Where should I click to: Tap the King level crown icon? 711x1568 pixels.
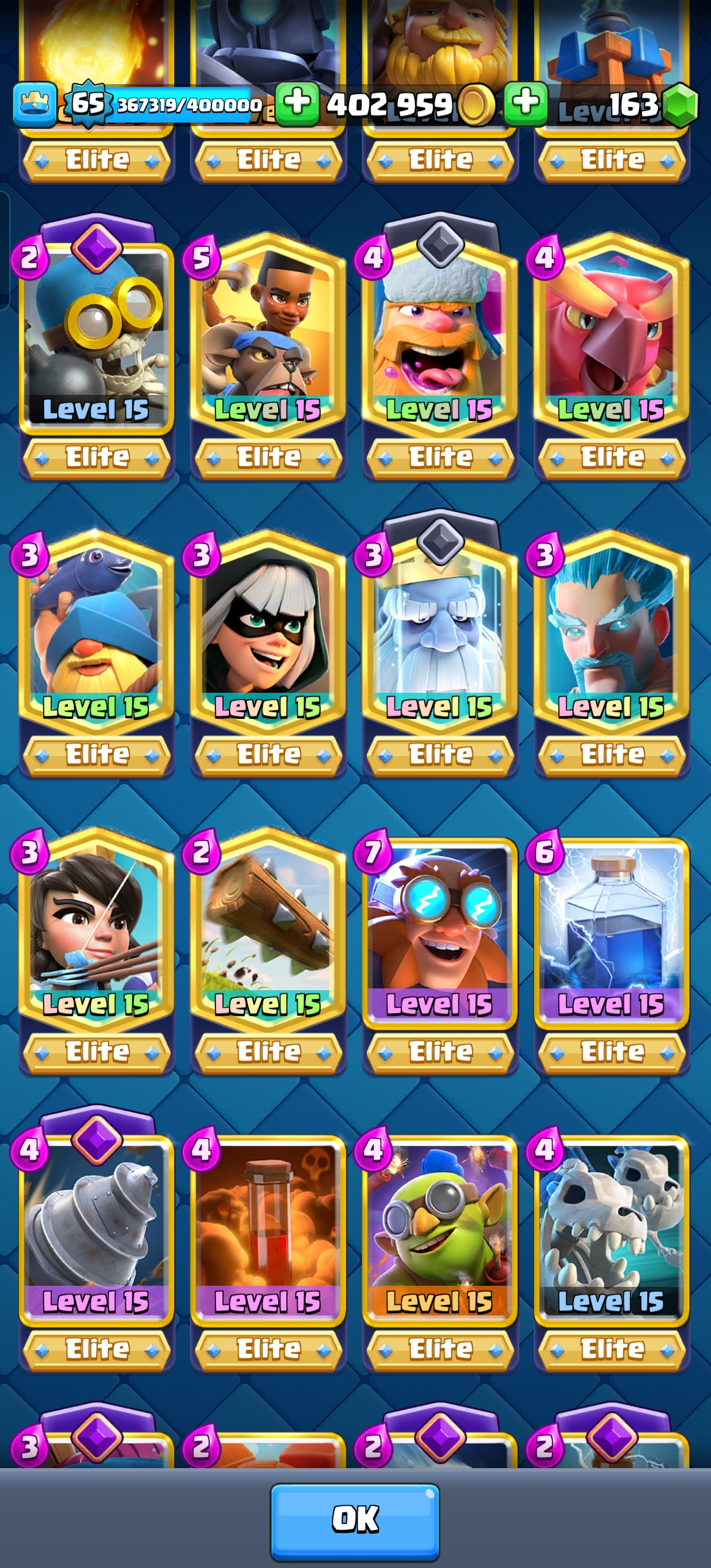(35, 104)
